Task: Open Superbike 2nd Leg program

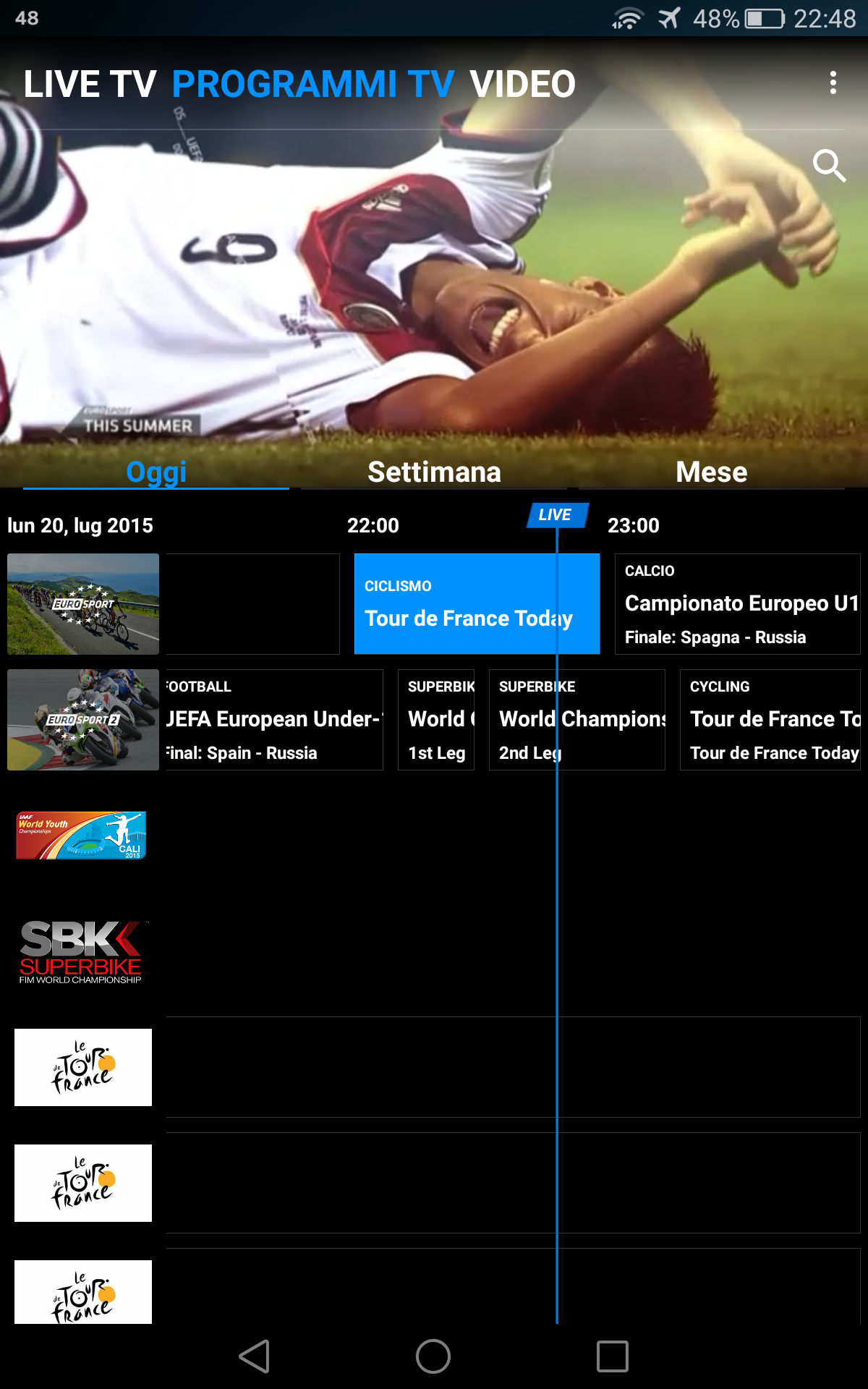Action: [577, 720]
